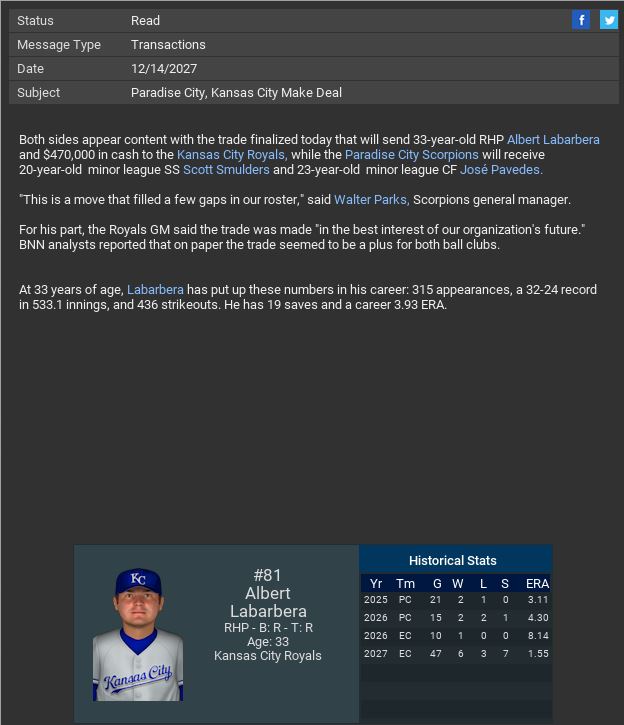Open the Kansas City Royals team link

tap(232, 155)
